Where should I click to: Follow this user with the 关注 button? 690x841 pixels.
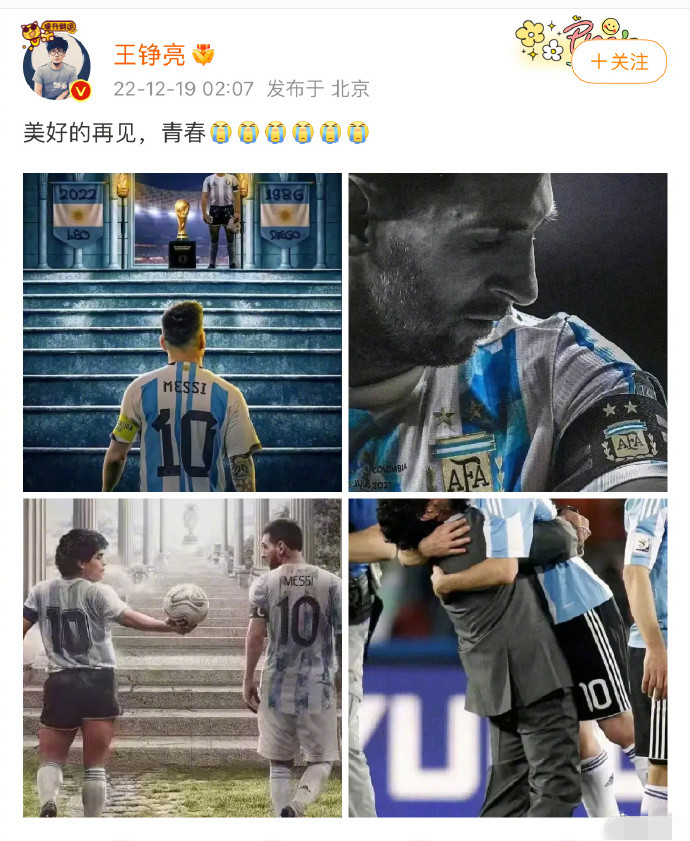[x=620, y=62]
